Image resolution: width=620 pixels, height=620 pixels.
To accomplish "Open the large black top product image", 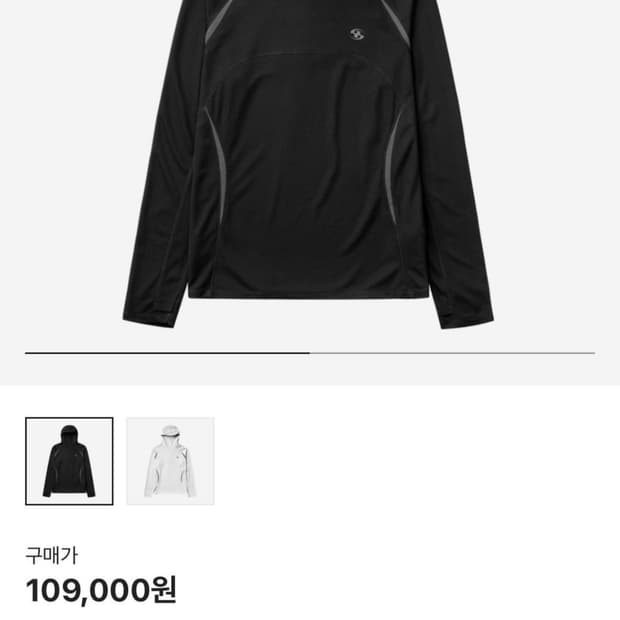I will (x=310, y=170).
